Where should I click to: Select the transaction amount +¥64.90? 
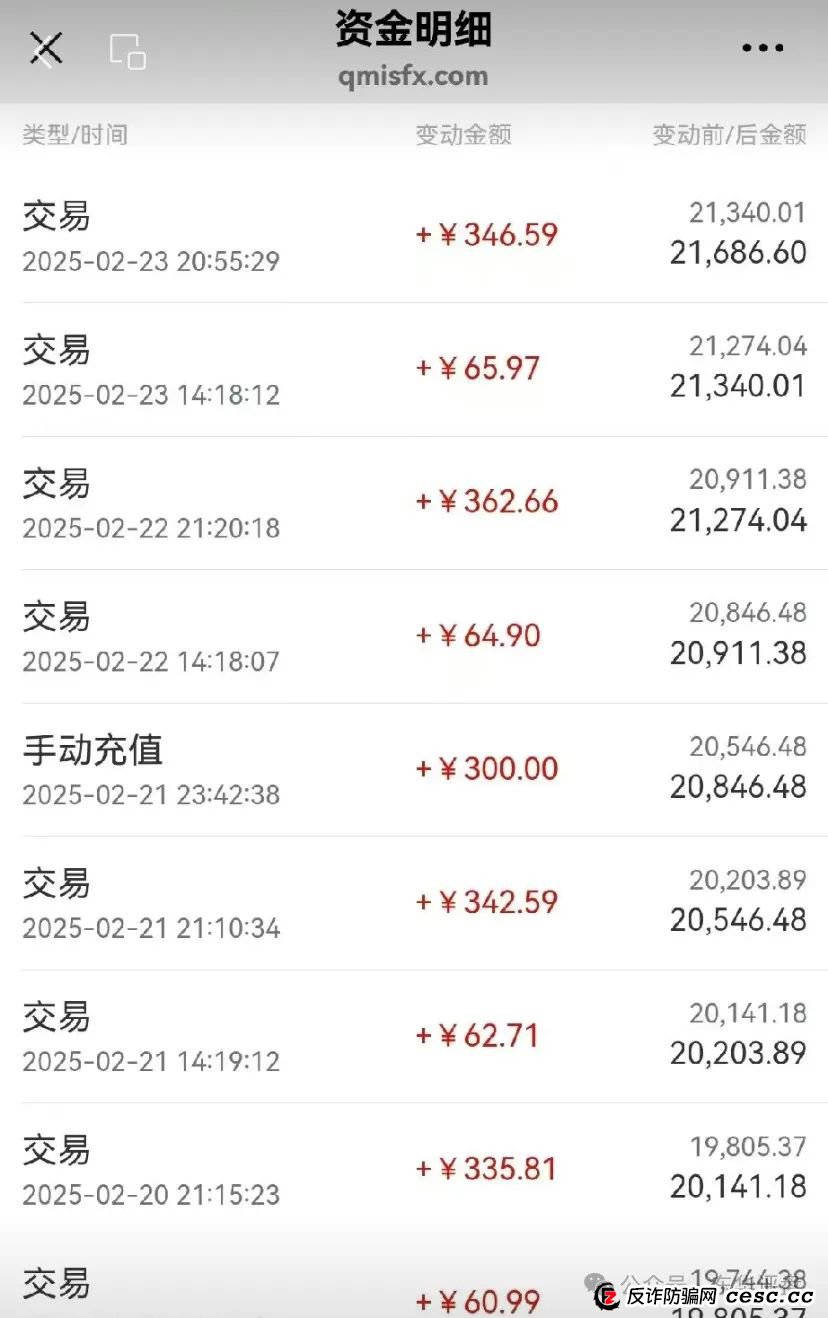tap(477, 634)
